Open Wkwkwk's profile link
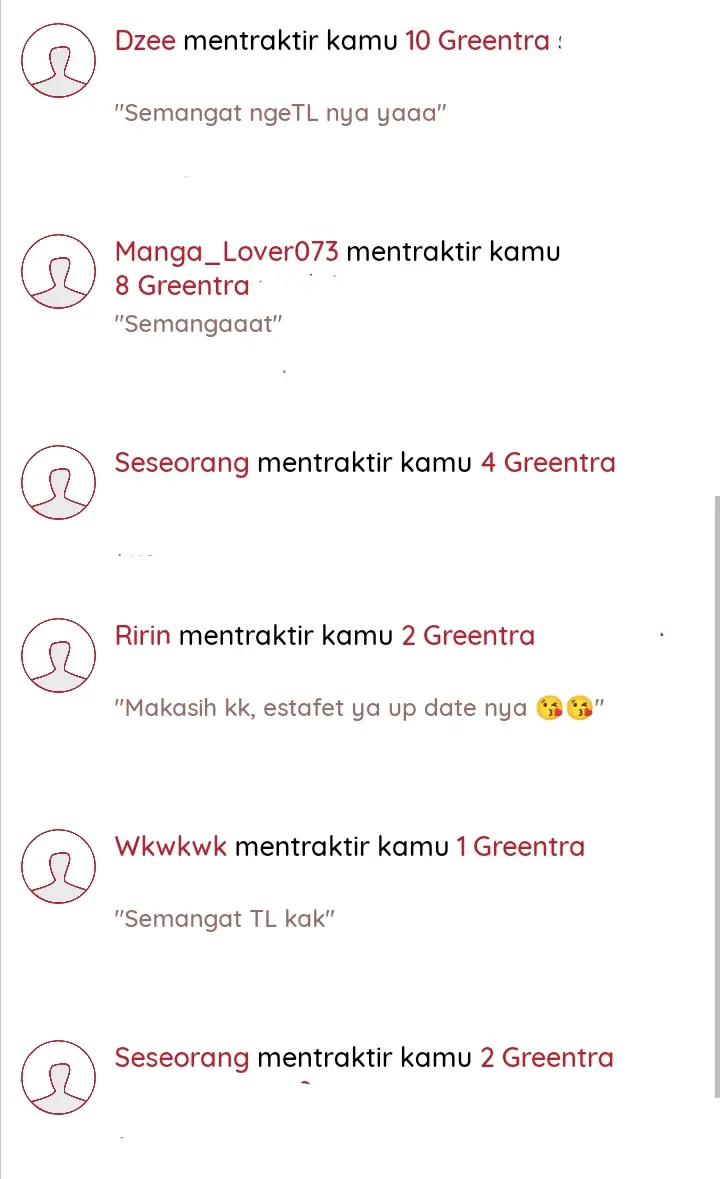 click(170, 847)
